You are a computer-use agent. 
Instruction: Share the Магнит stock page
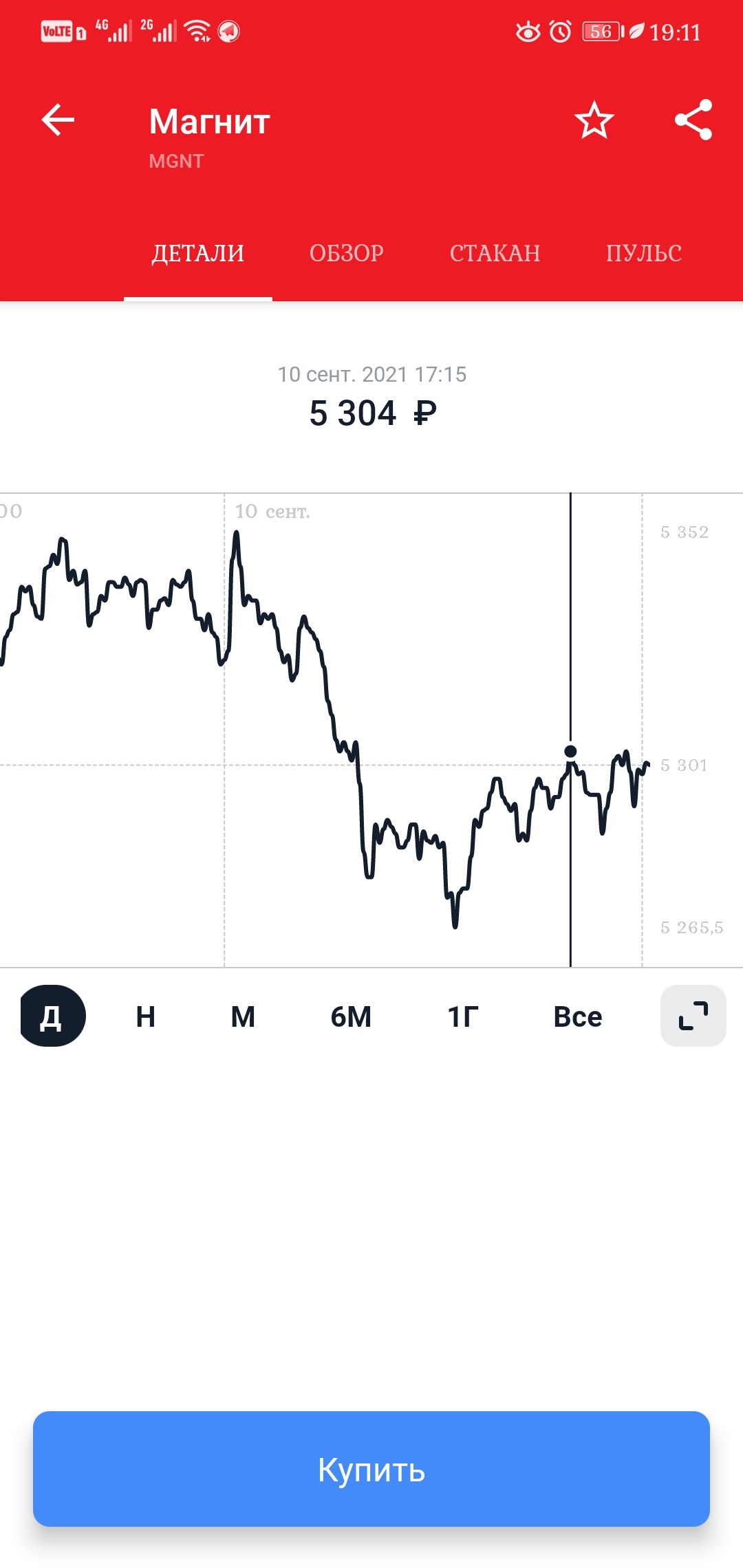[x=693, y=120]
